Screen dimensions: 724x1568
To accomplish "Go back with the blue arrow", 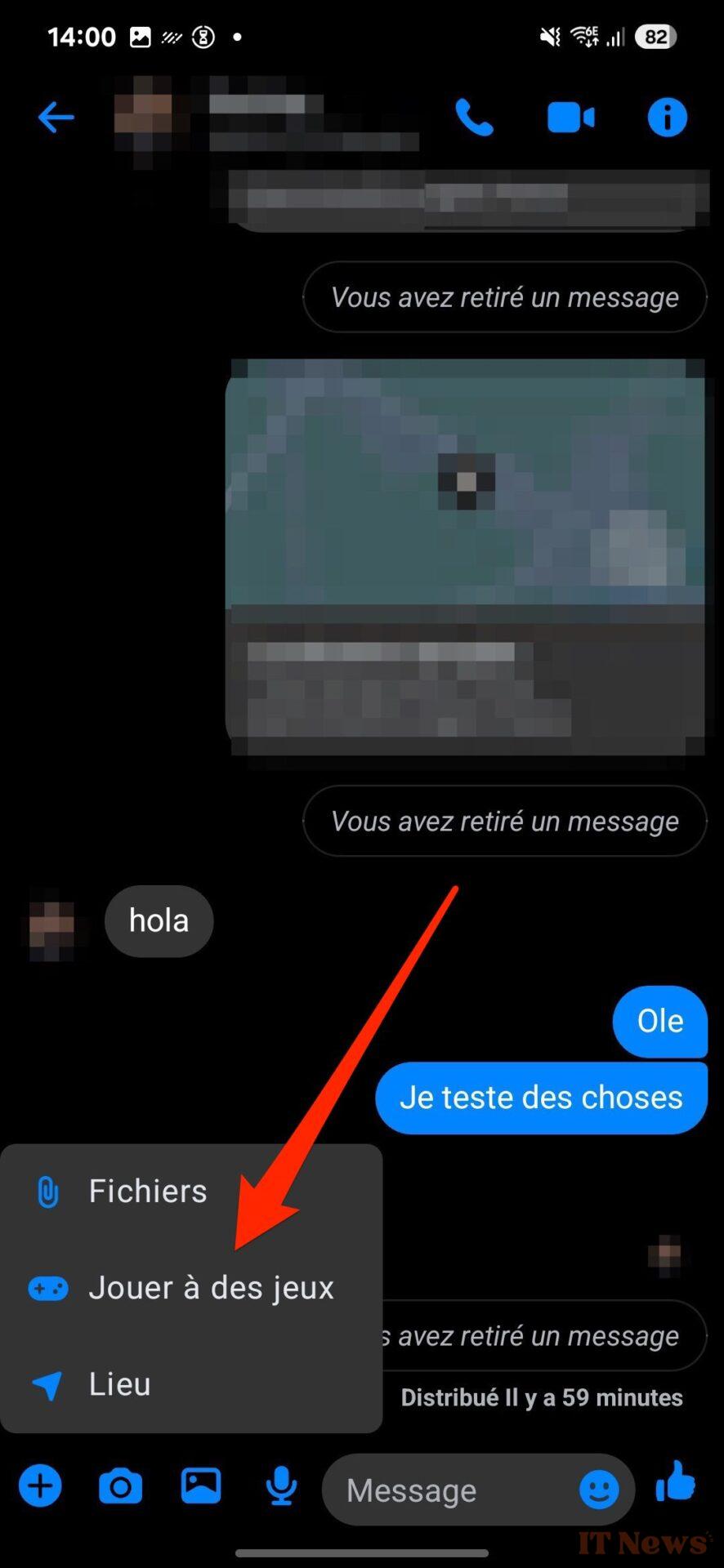I will [x=56, y=118].
